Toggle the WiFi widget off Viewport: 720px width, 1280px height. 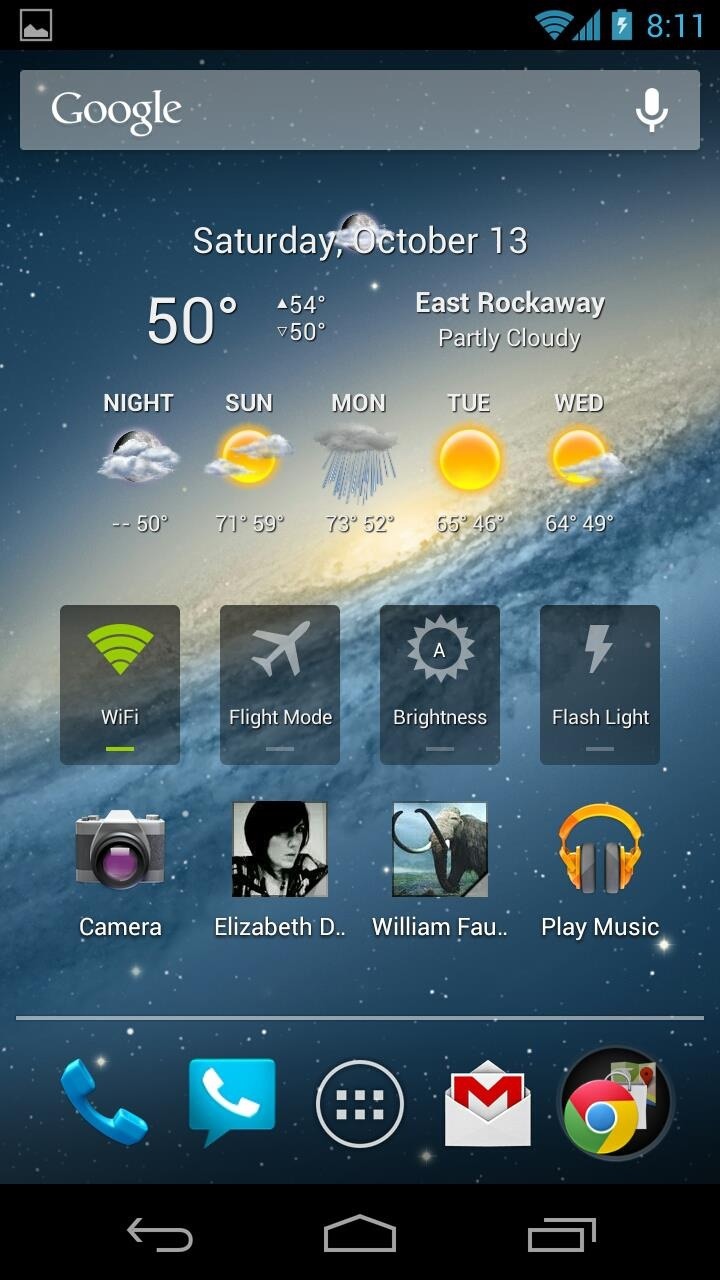tap(120, 684)
